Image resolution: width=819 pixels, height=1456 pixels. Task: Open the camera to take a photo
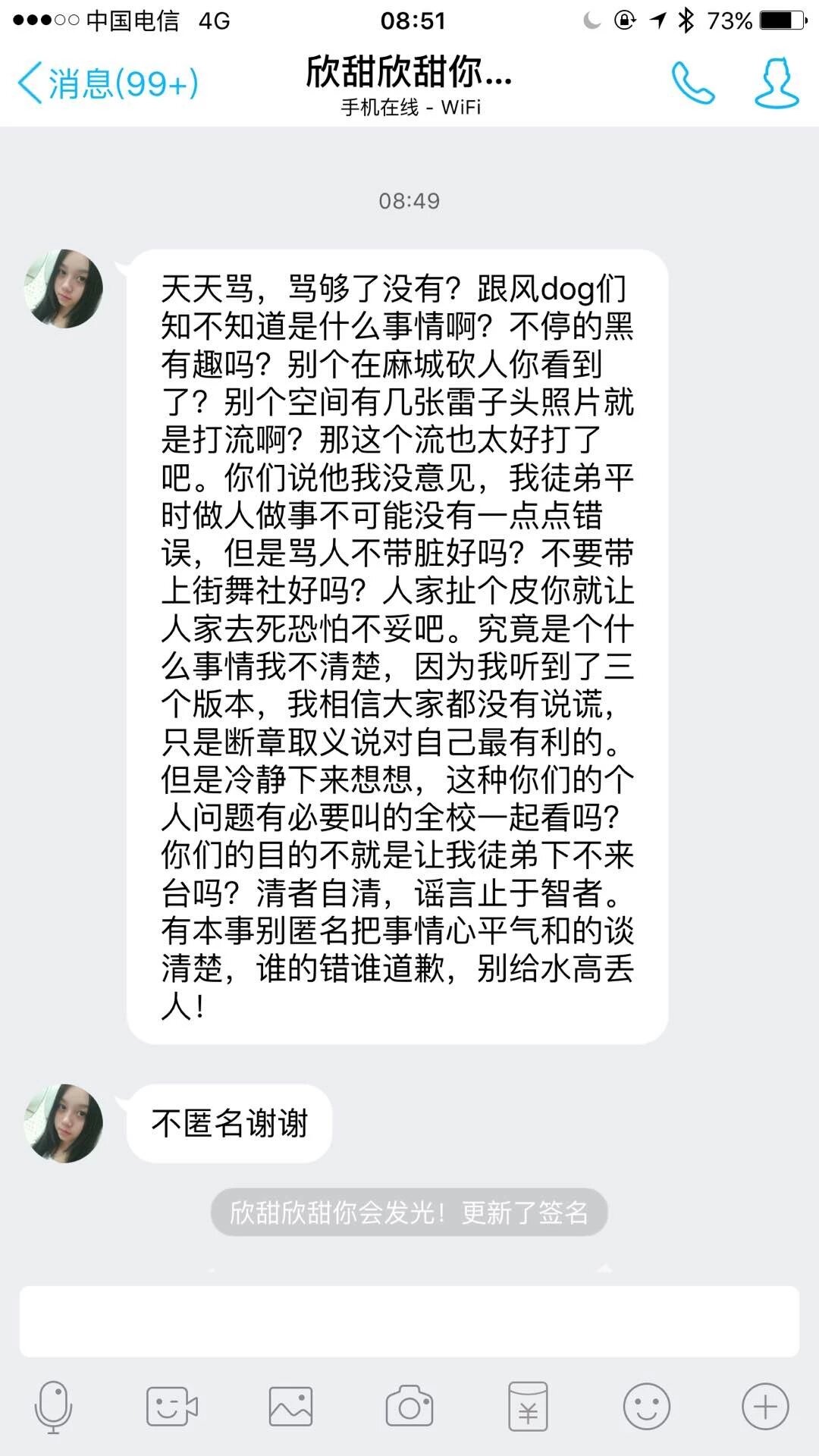409,1407
